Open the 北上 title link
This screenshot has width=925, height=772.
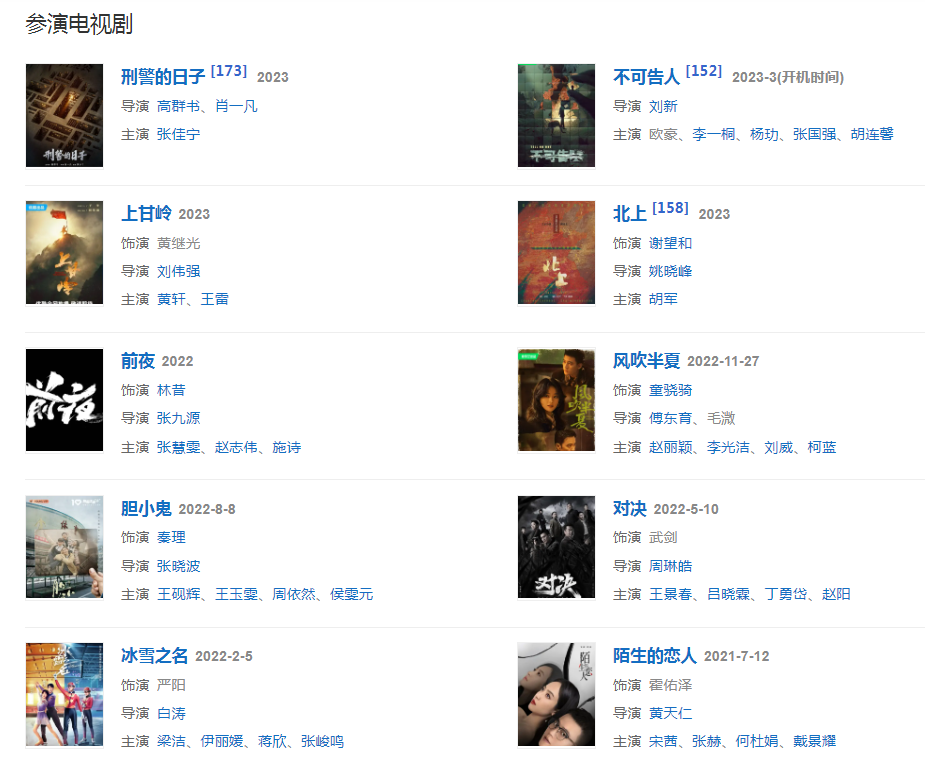(629, 214)
